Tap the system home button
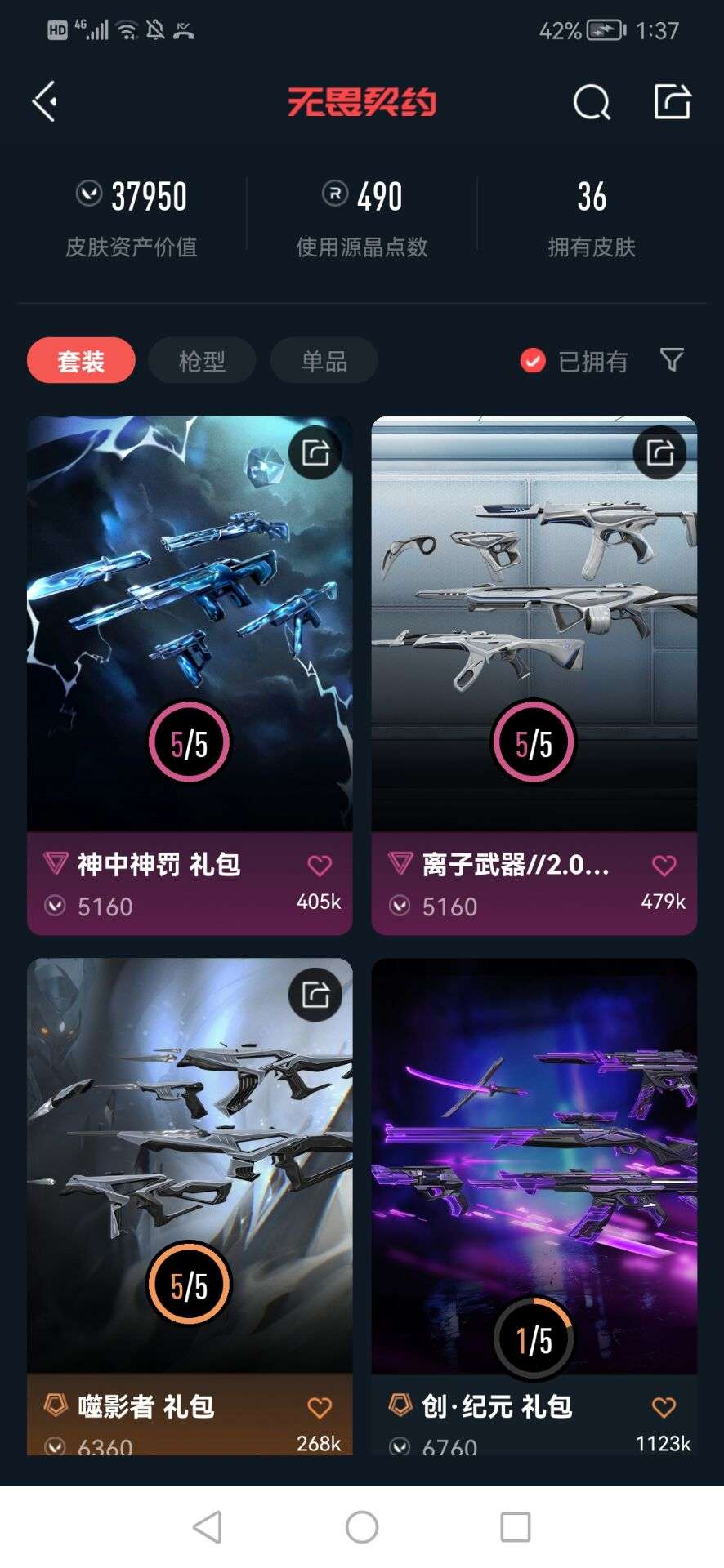Screen dimensions: 724x1568 tap(362, 1526)
